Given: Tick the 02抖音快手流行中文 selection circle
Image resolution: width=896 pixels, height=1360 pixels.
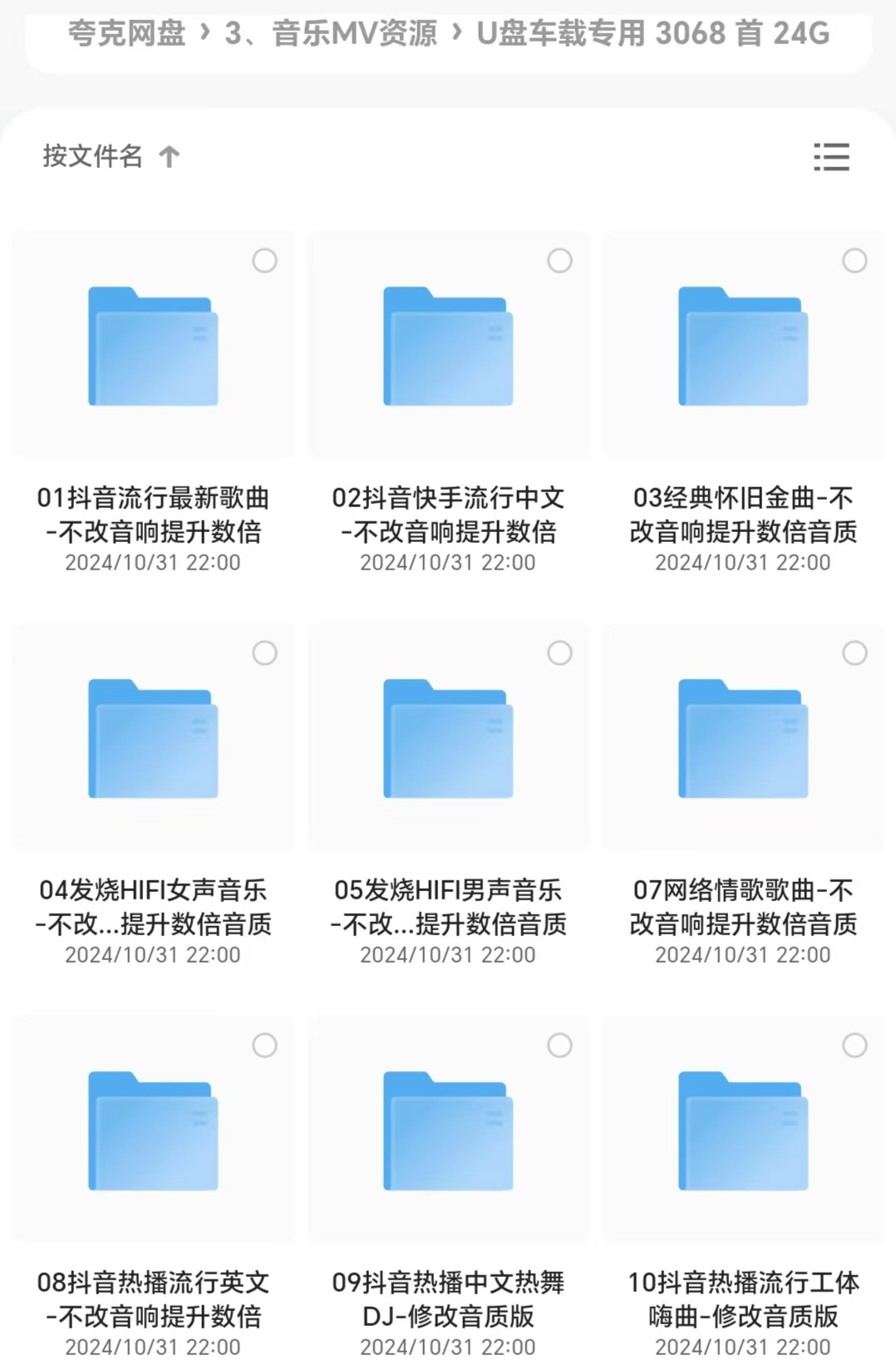Looking at the screenshot, I should click(x=559, y=261).
